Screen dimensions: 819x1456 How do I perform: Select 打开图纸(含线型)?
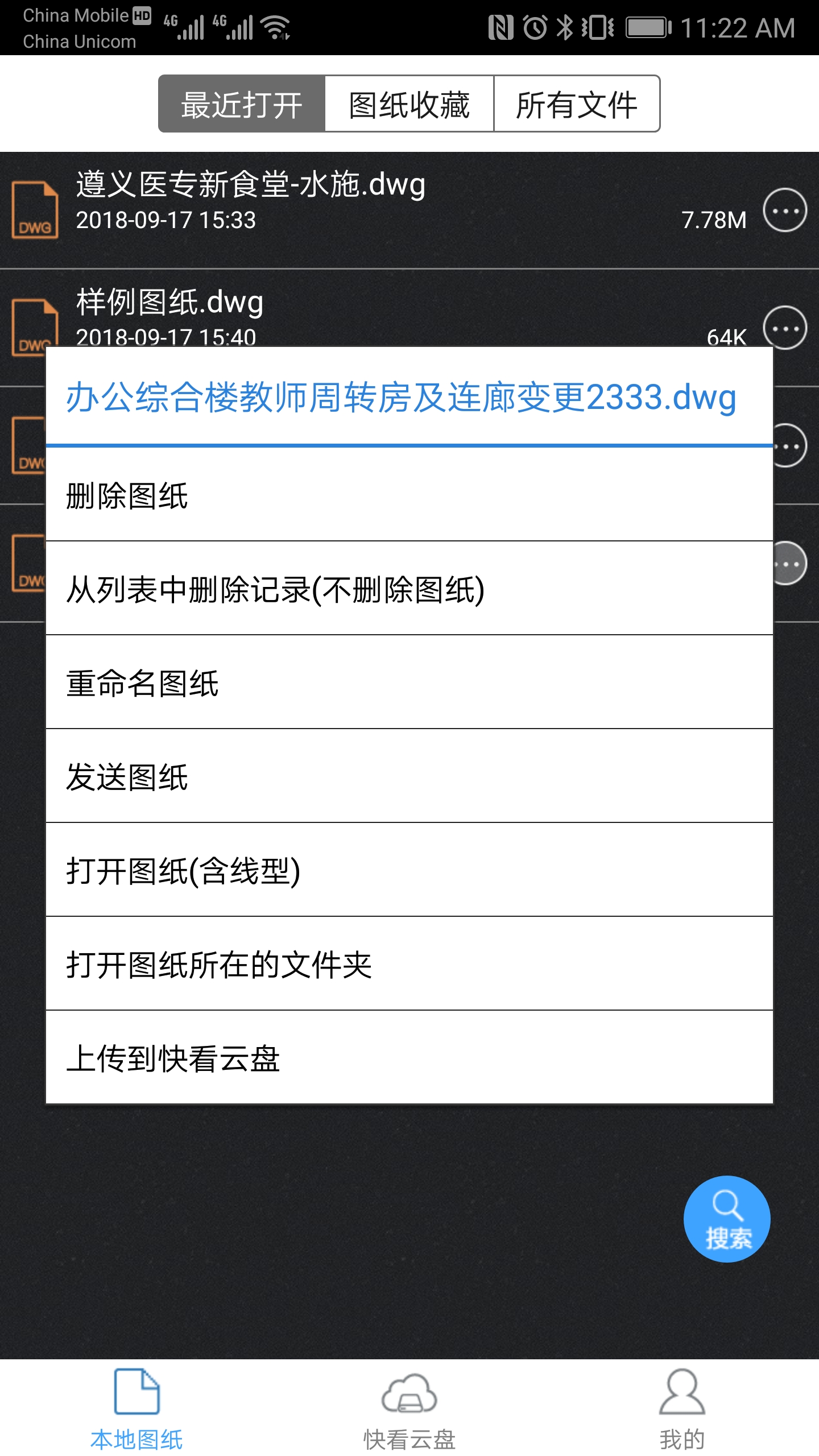point(409,870)
